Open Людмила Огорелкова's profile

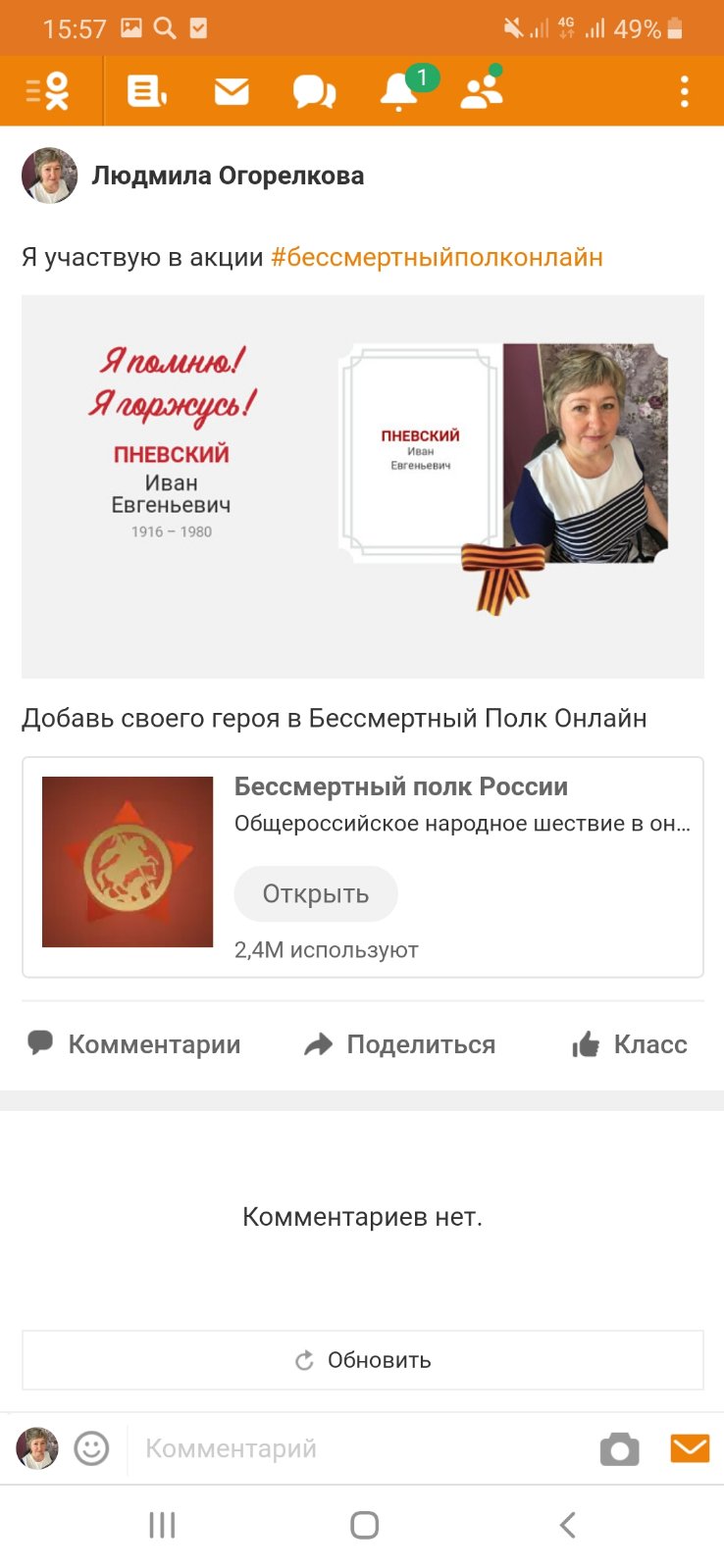(228, 176)
